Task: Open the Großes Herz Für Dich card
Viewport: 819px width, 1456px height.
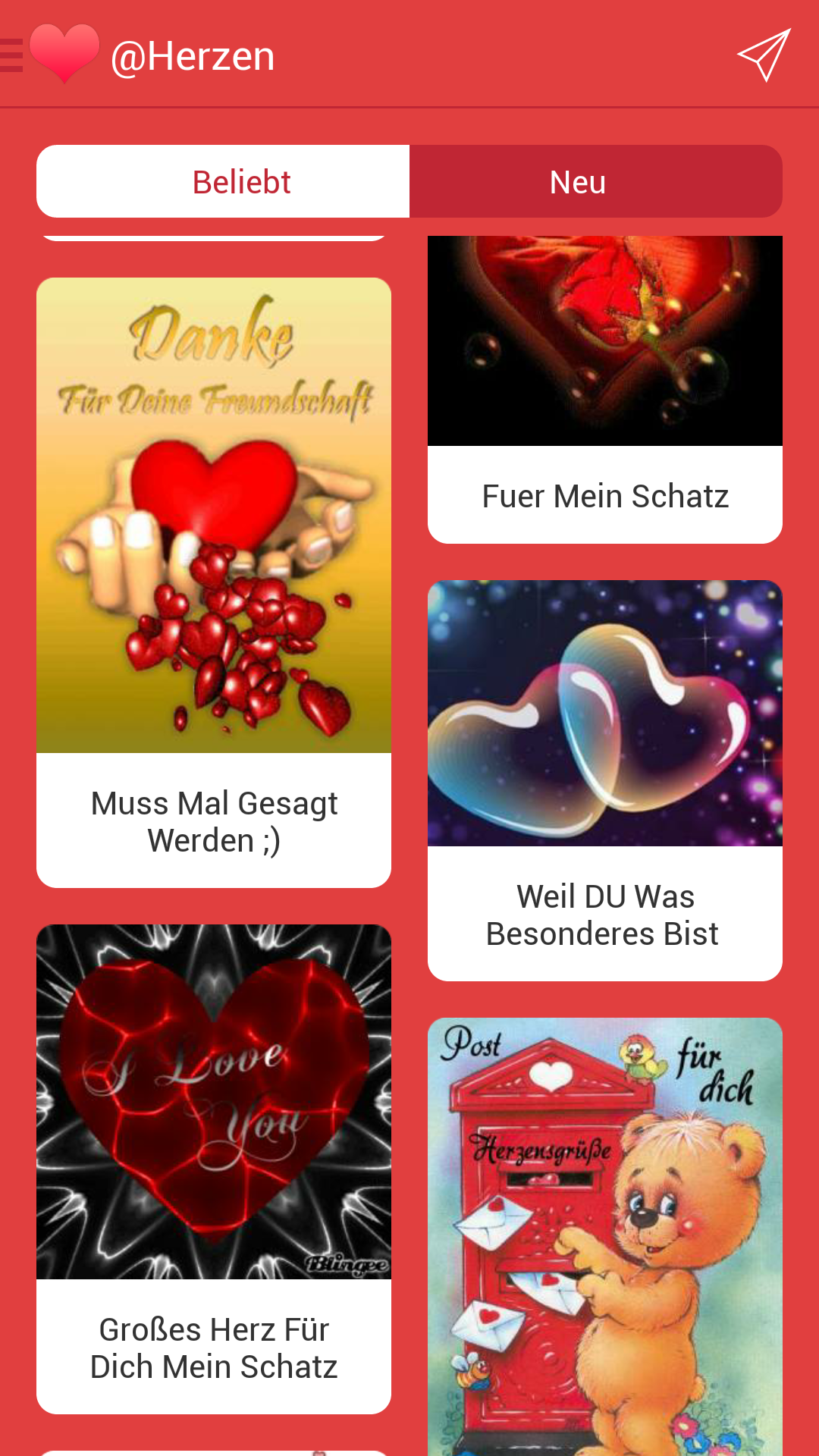Action: (x=214, y=1168)
